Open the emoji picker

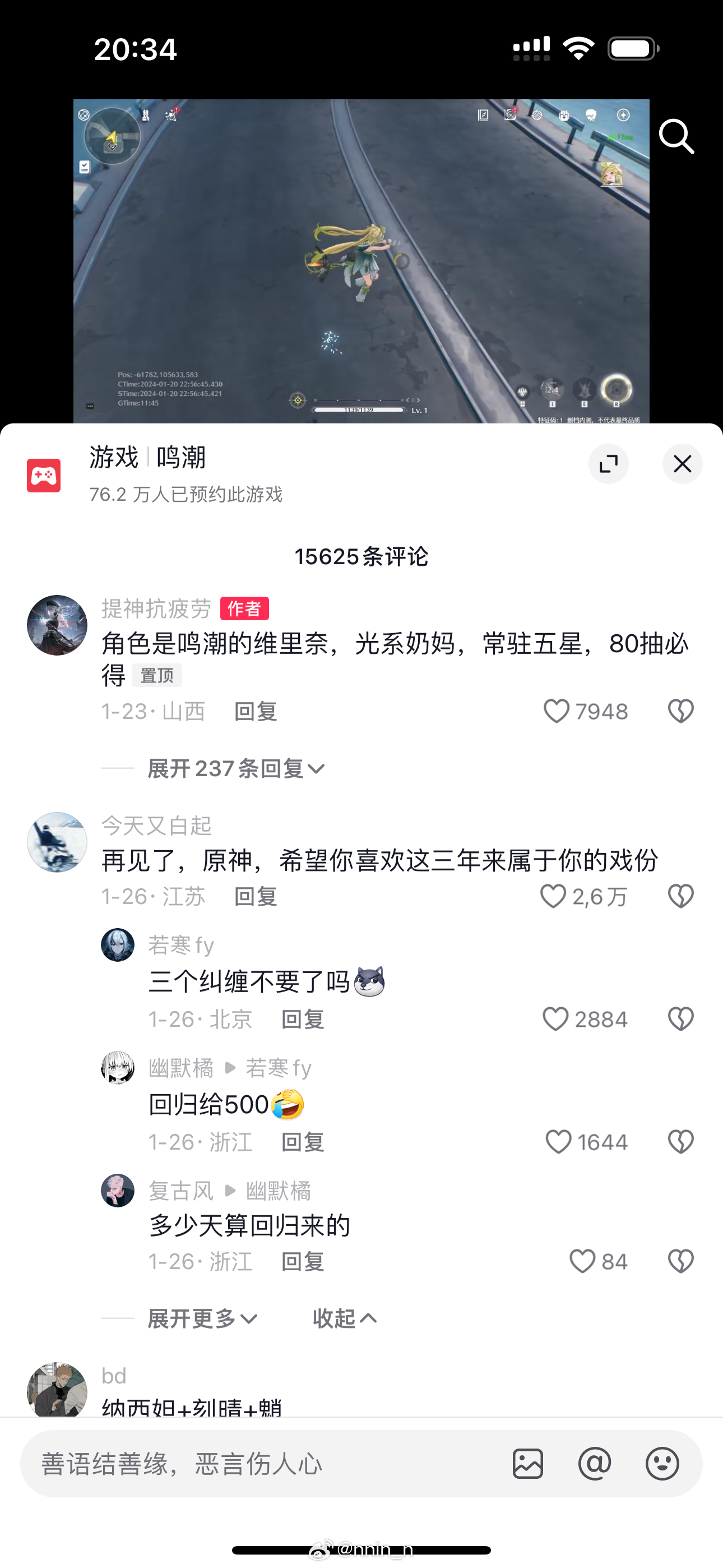tap(662, 1464)
